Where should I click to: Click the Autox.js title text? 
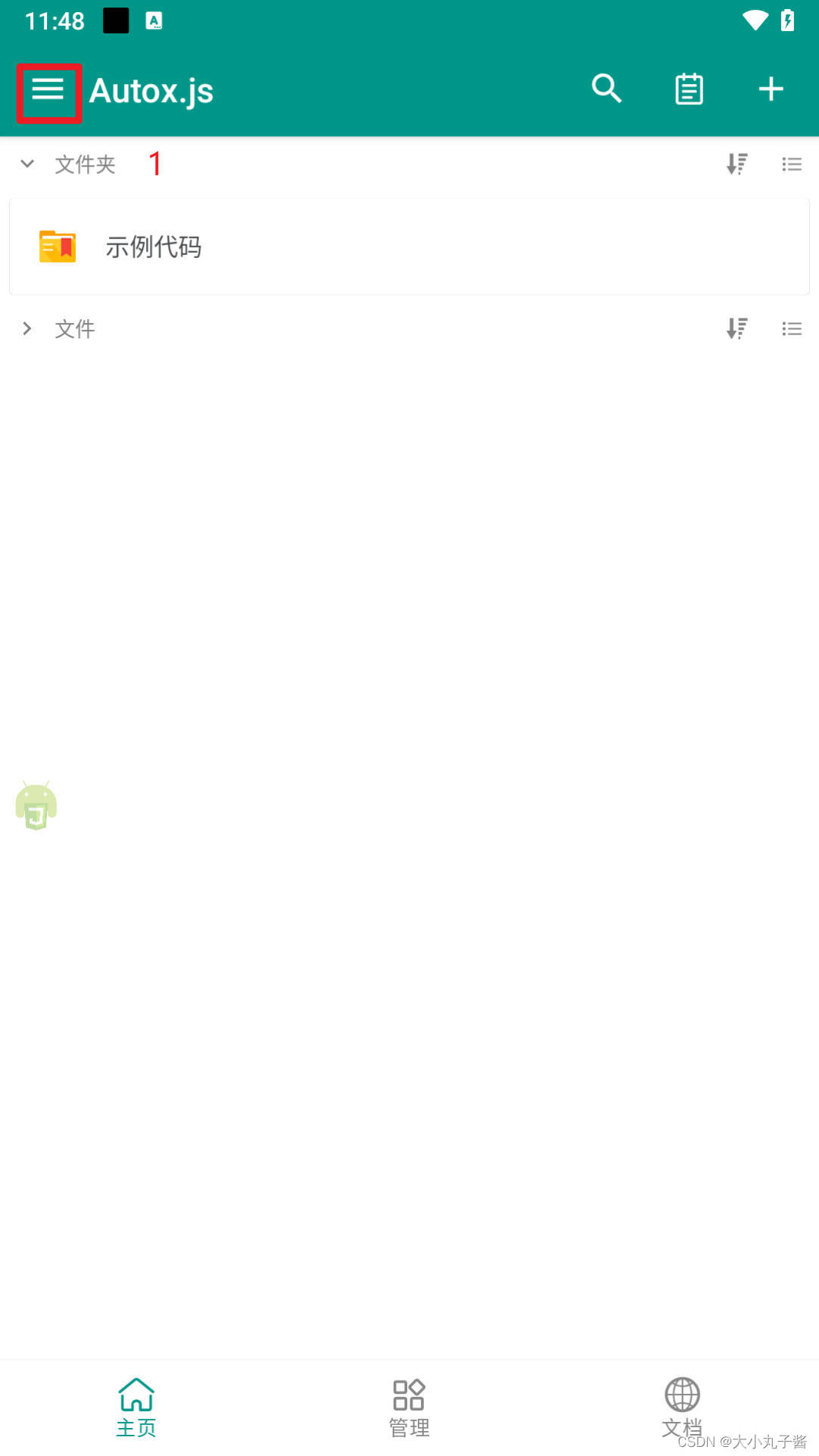(150, 91)
